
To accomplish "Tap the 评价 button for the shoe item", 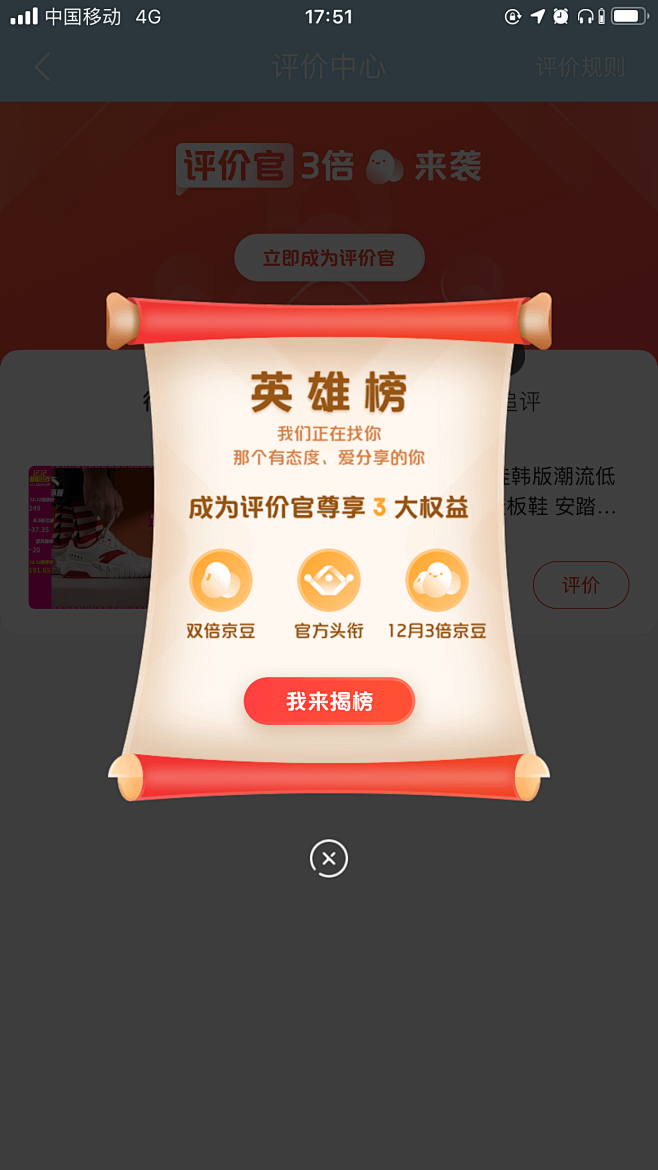I will click(580, 585).
